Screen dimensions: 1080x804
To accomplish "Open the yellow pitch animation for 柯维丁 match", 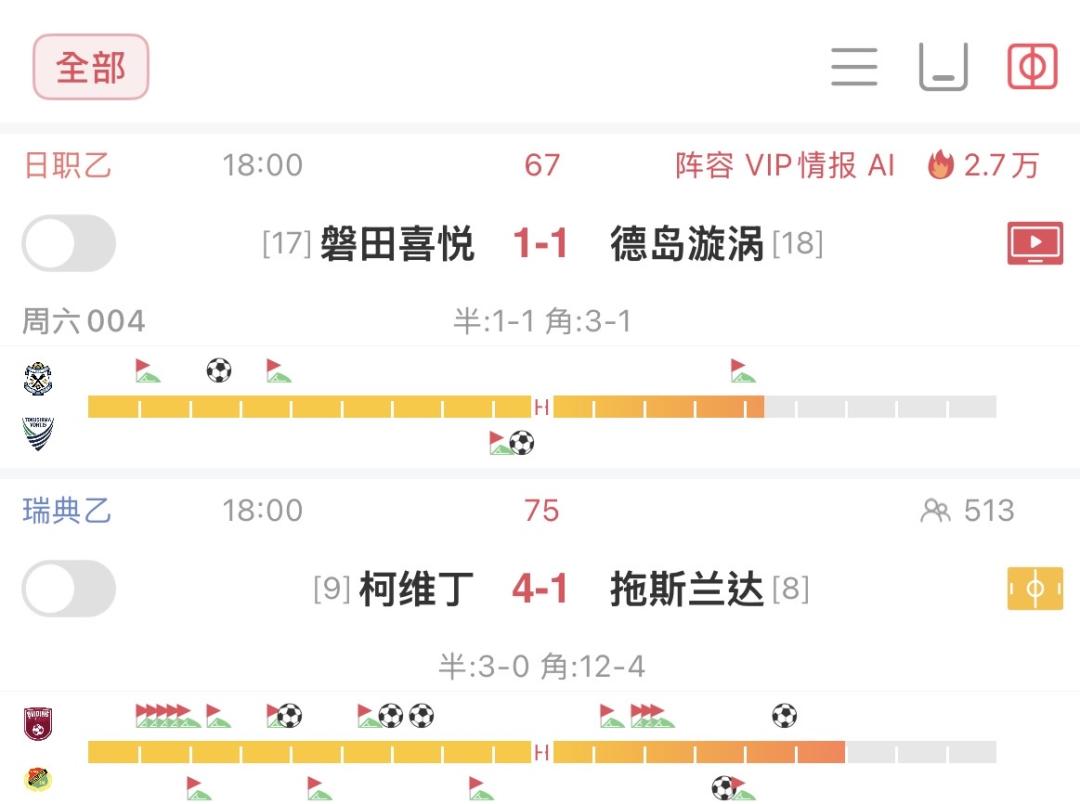I will [1035, 589].
